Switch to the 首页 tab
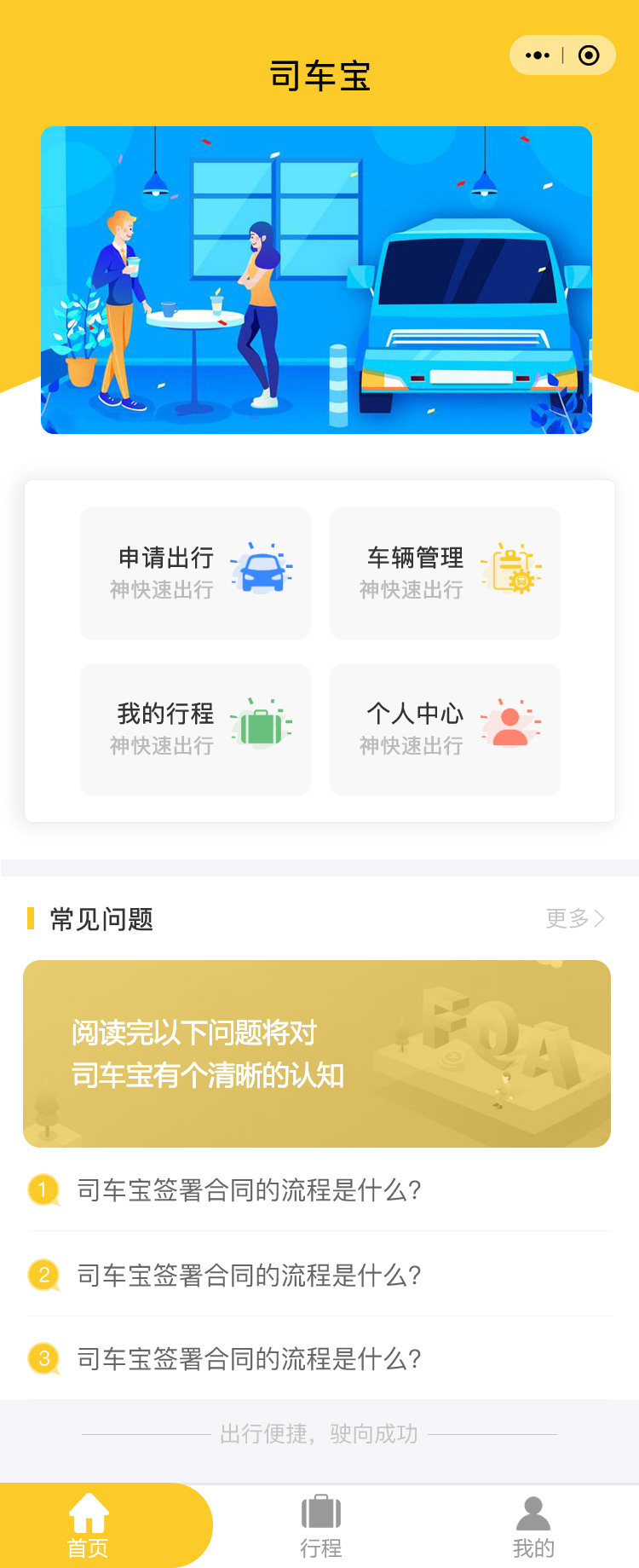This screenshot has width=639, height=1568. tap(89, 1525)
